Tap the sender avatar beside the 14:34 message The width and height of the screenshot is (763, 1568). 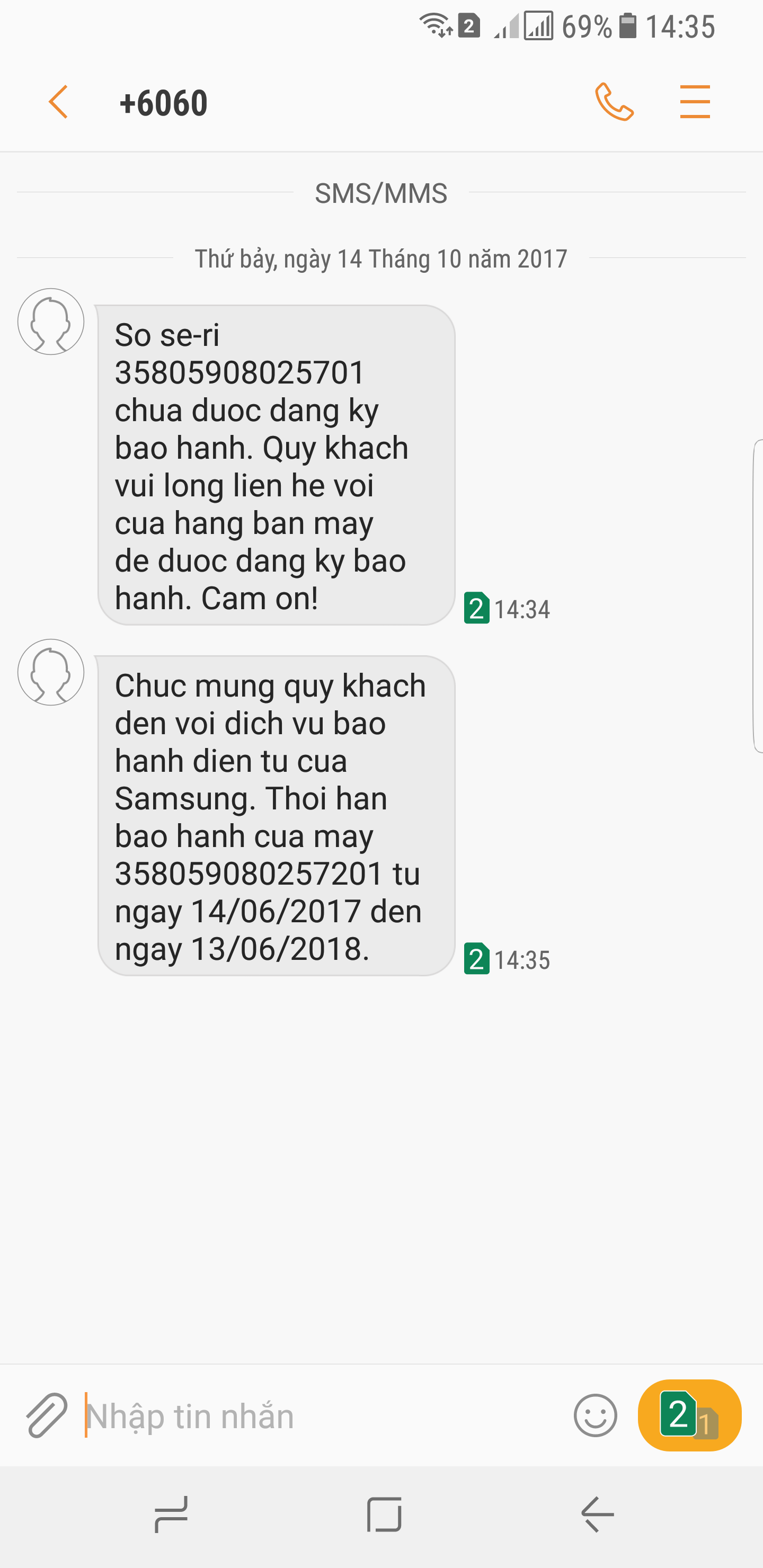click(x=50, y=322)
